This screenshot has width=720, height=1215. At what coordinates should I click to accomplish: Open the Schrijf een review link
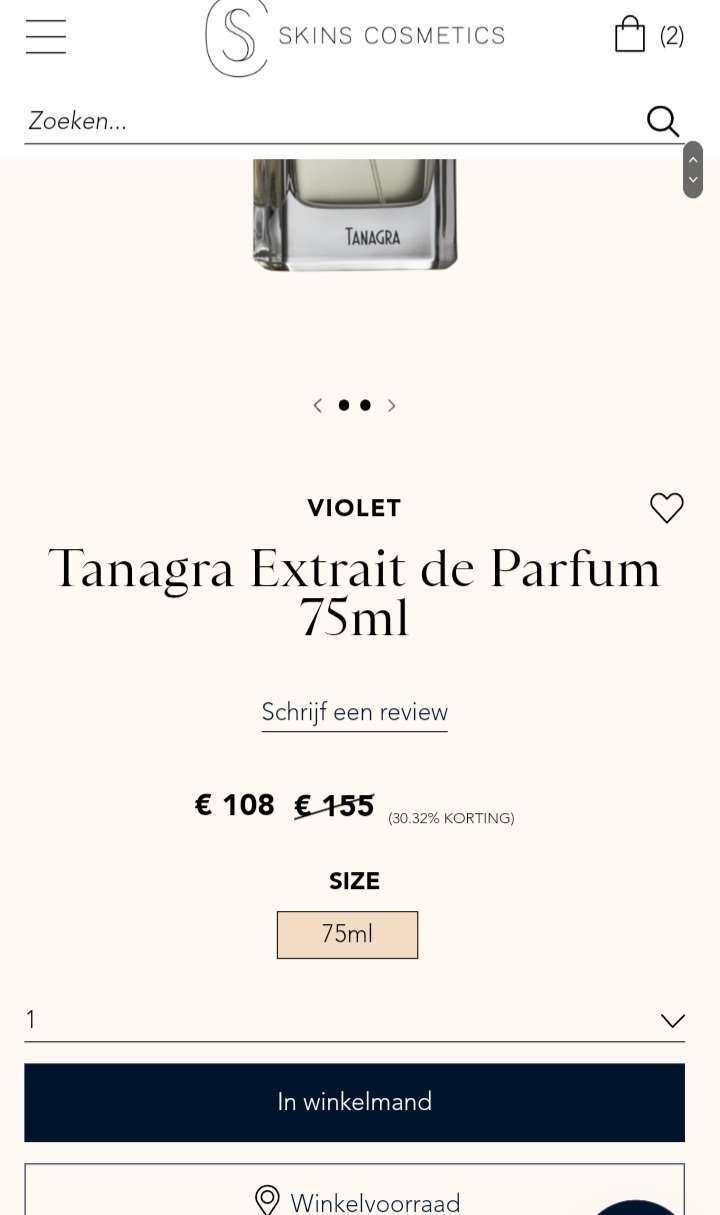click(354, 712)
